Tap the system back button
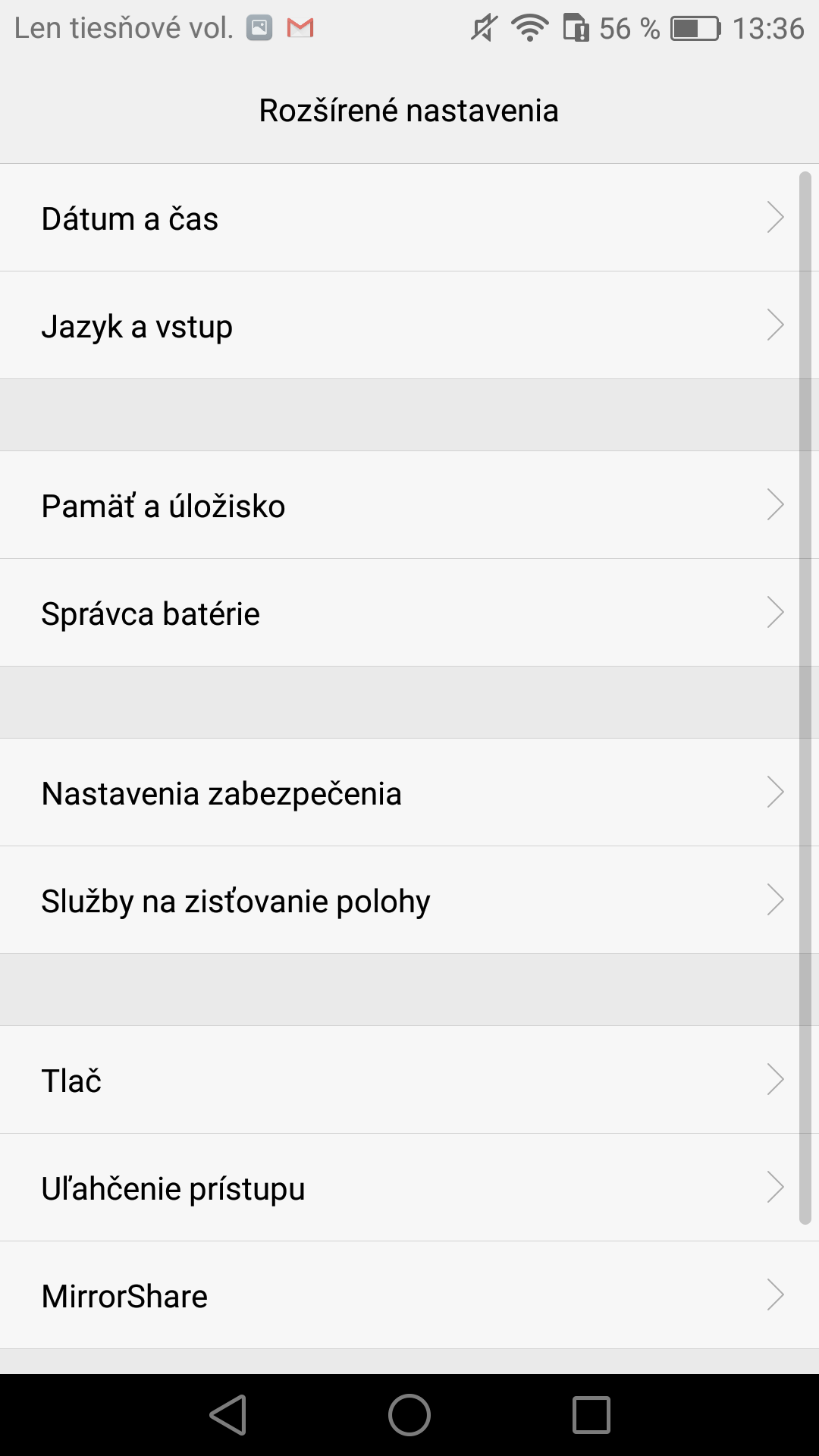This screenshot has width=819, height=1456. [x=228, y=1415]
